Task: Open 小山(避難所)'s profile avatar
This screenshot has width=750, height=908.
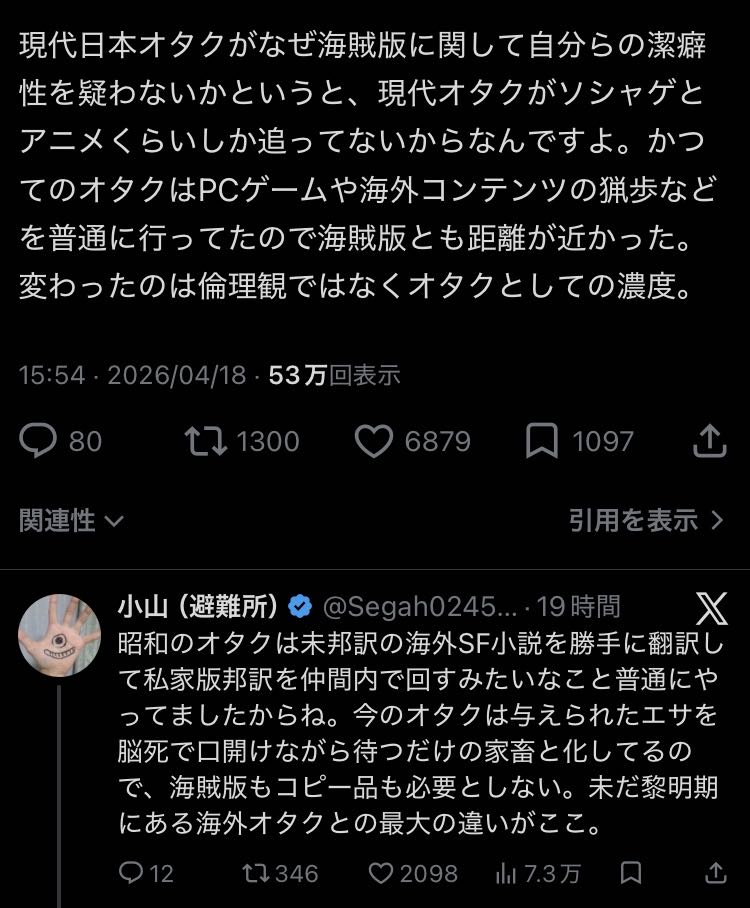Action: point(59,635)
